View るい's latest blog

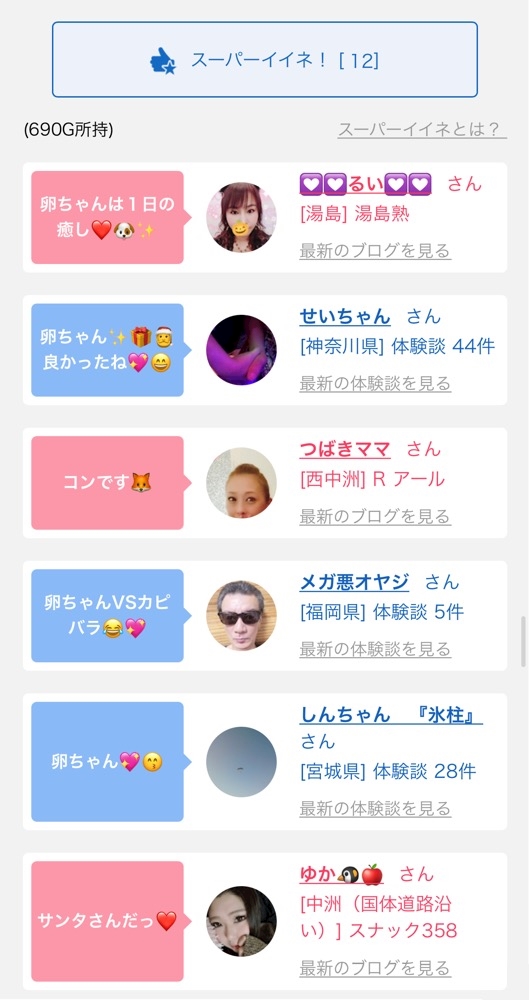(x=375, y=251)
